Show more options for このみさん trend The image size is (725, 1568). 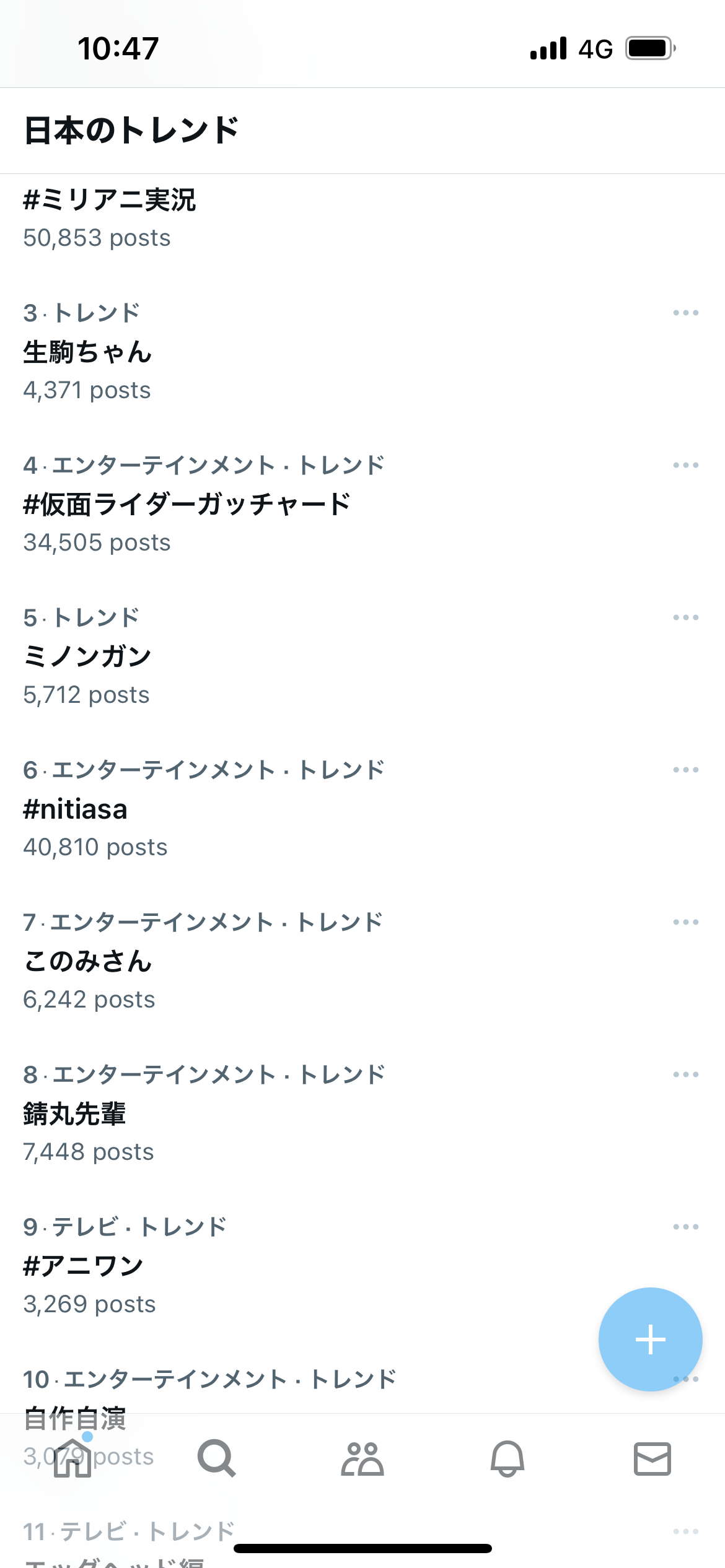tap(685, 922)
